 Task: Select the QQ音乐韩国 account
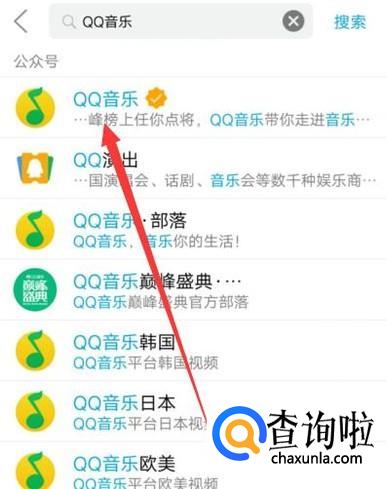click(193, 351)
